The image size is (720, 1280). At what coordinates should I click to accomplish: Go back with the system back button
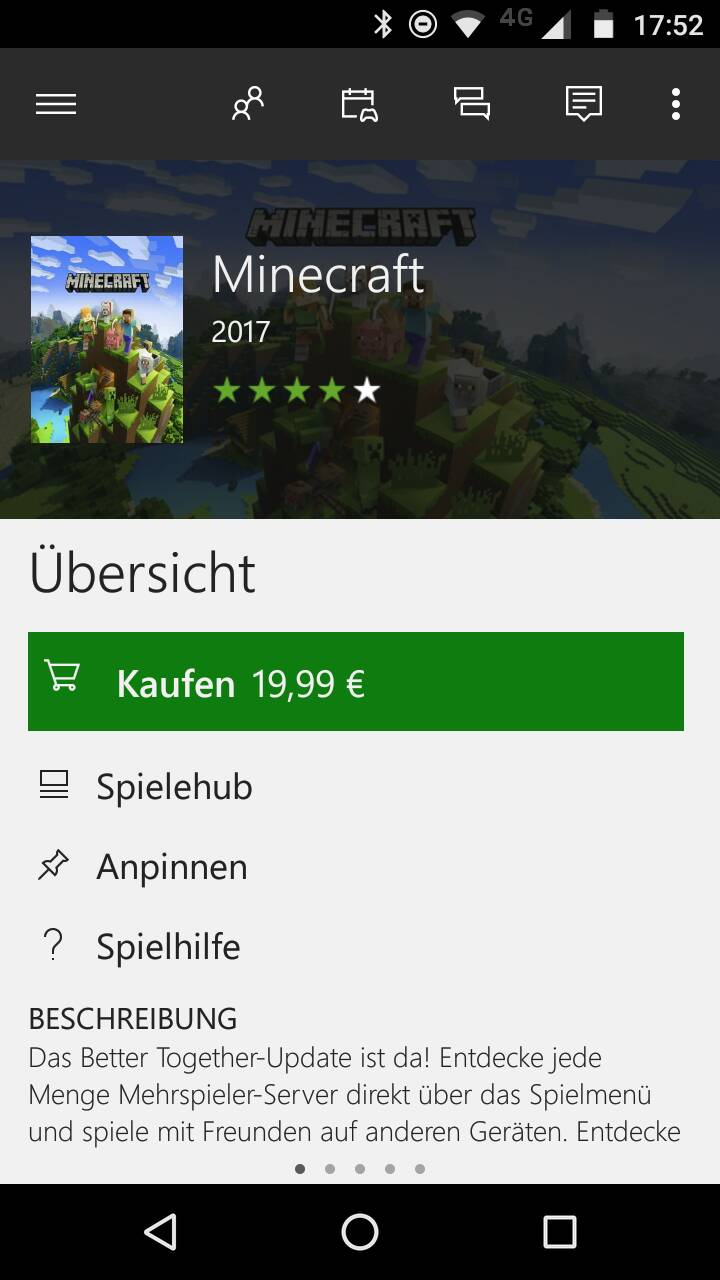click(x=161, y=1232)
